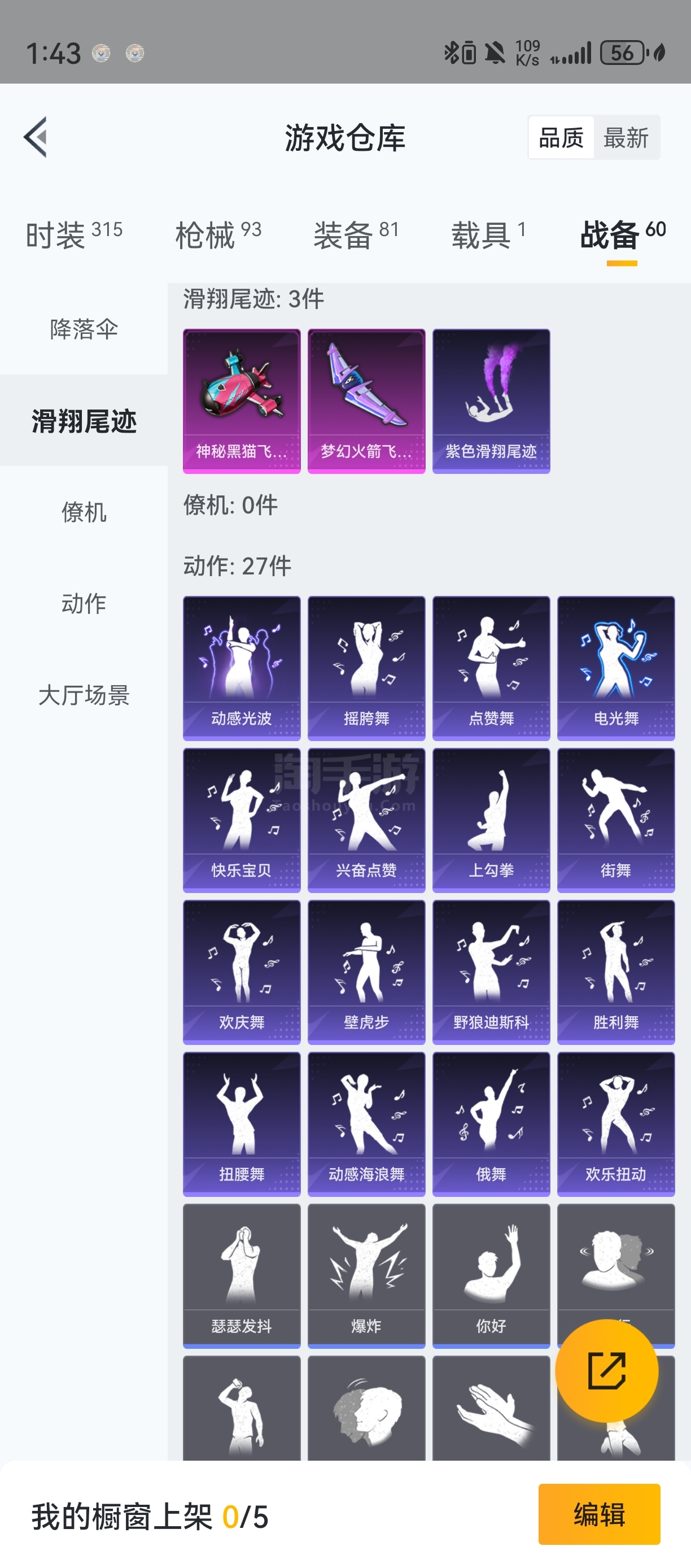Select 动作 in the side menu
The image size is (691, 1568).
(x=84, y=603)
